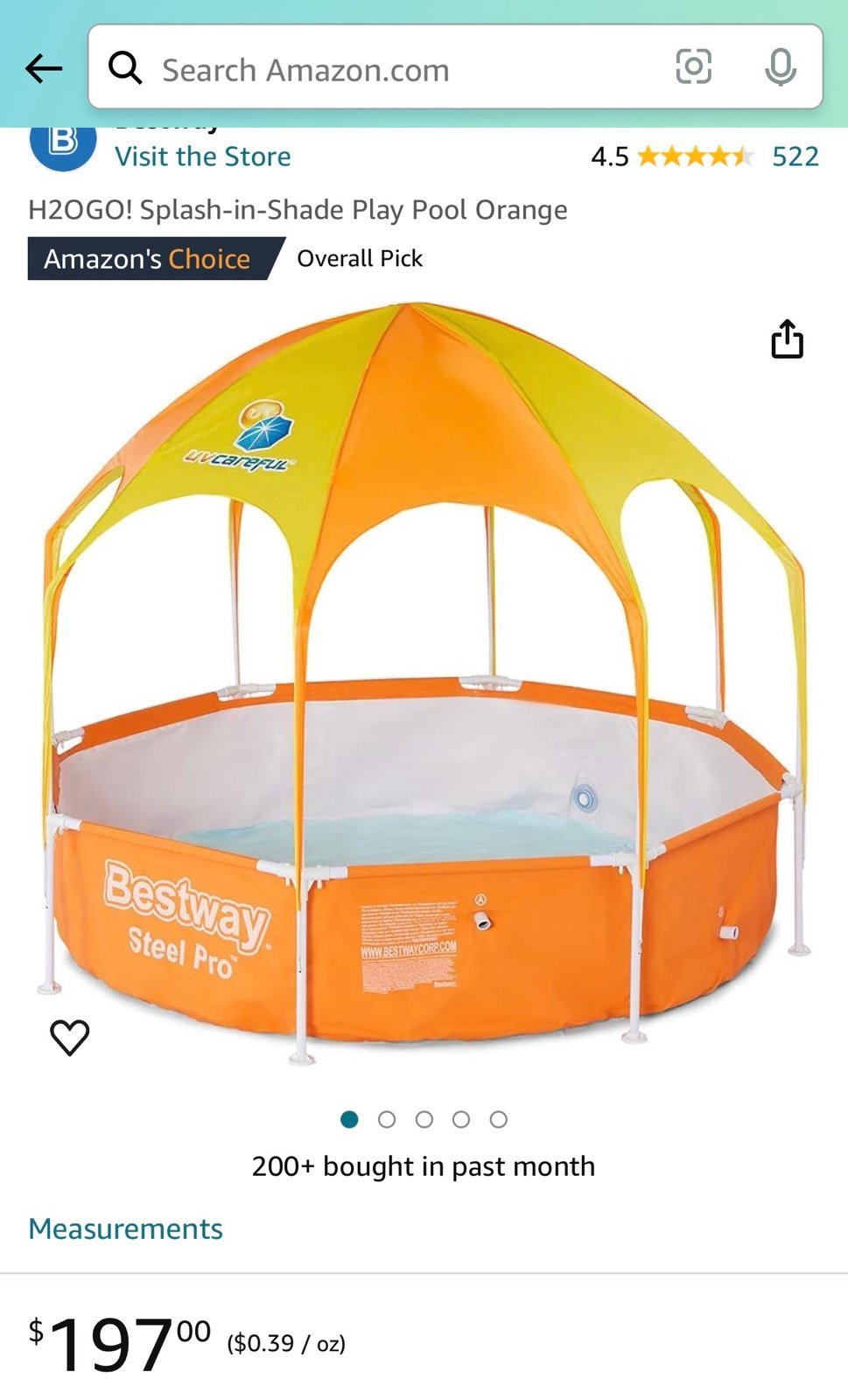Image resolution: width=848 pixels, height=1400 pixels.
Task: Open the Measurements link
Action: pos(125,1228)
